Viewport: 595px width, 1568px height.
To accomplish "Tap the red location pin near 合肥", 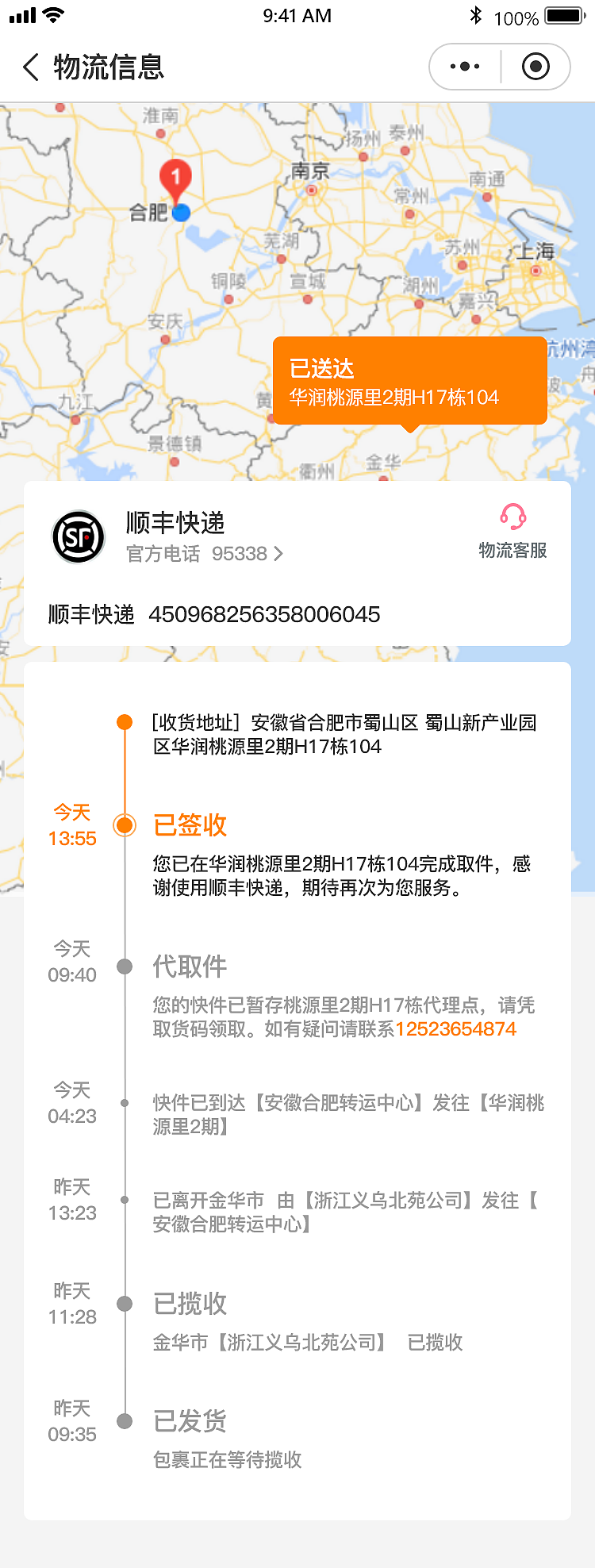I will click(175, 179).
